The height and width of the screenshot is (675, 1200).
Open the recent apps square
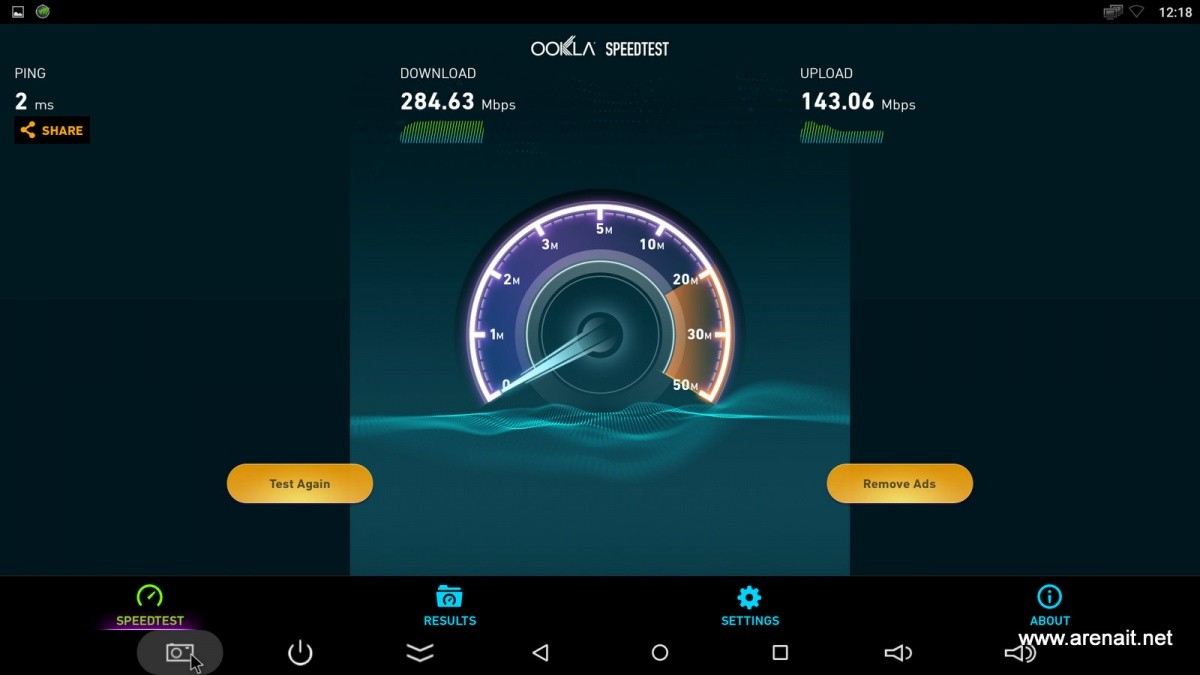pyautogui.click(x=780, y=653)
